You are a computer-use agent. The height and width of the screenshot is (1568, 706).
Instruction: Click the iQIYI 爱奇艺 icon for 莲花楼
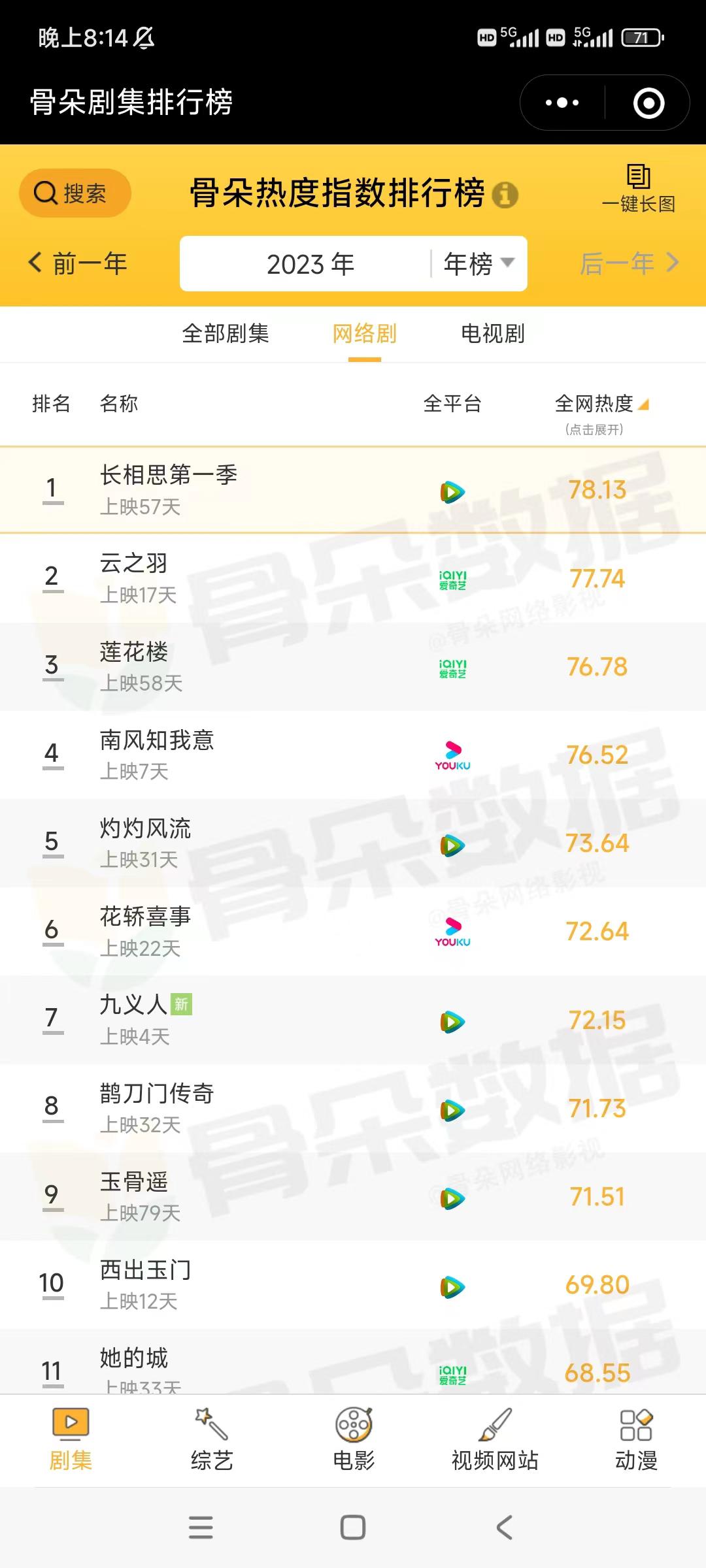[x=452, y=666]
